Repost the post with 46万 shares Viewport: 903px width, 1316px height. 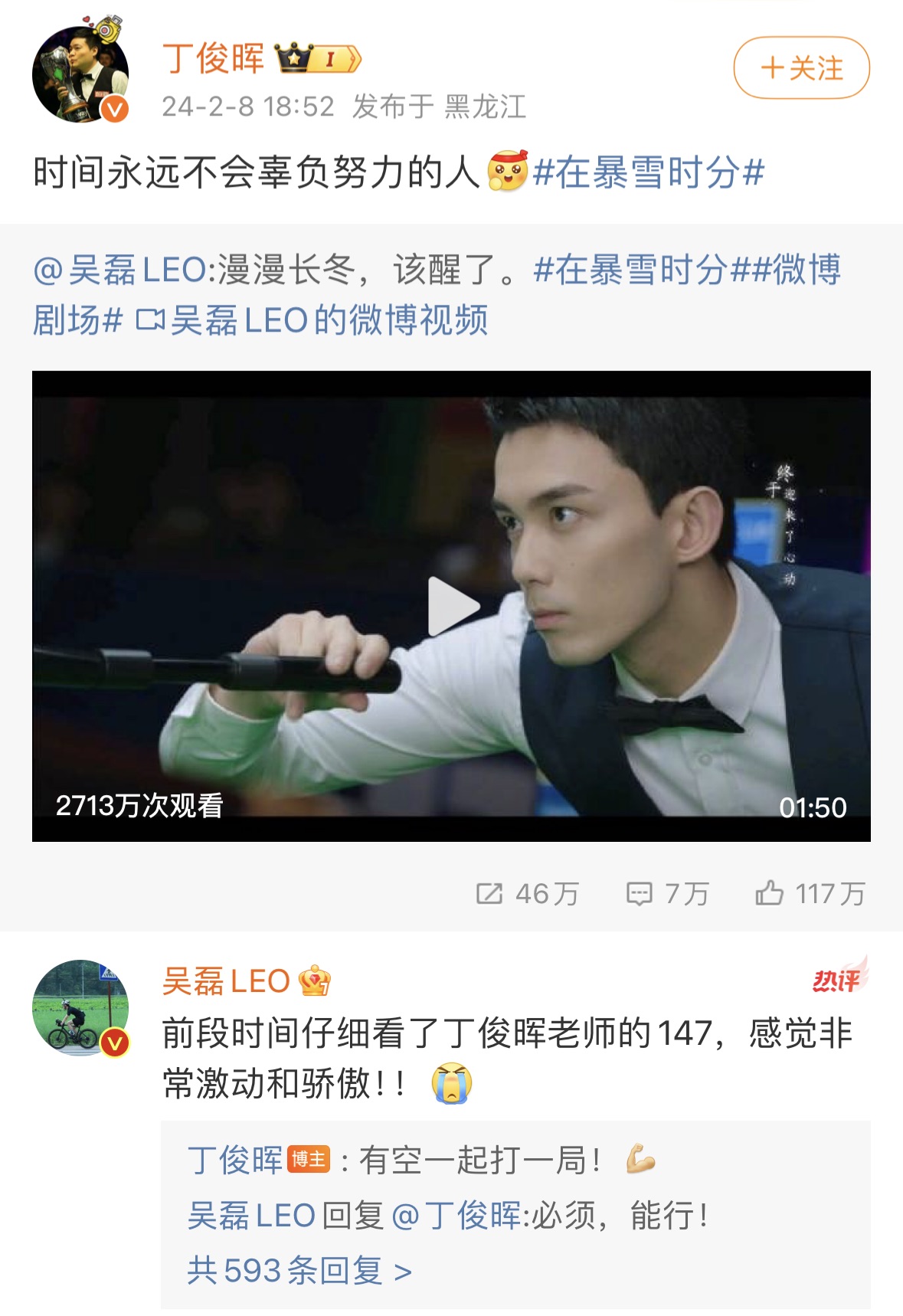point(527,893)
